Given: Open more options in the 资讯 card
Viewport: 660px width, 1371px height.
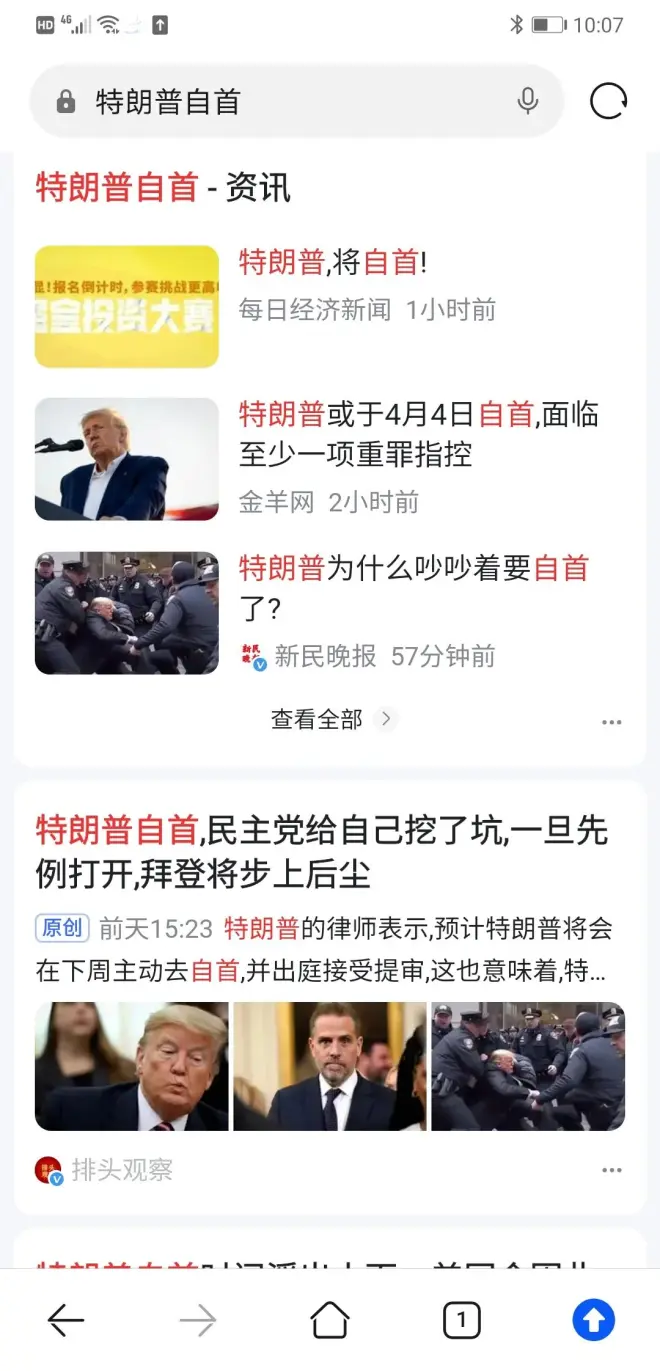Looking at the screenshot, I should (x=612, y=722).
